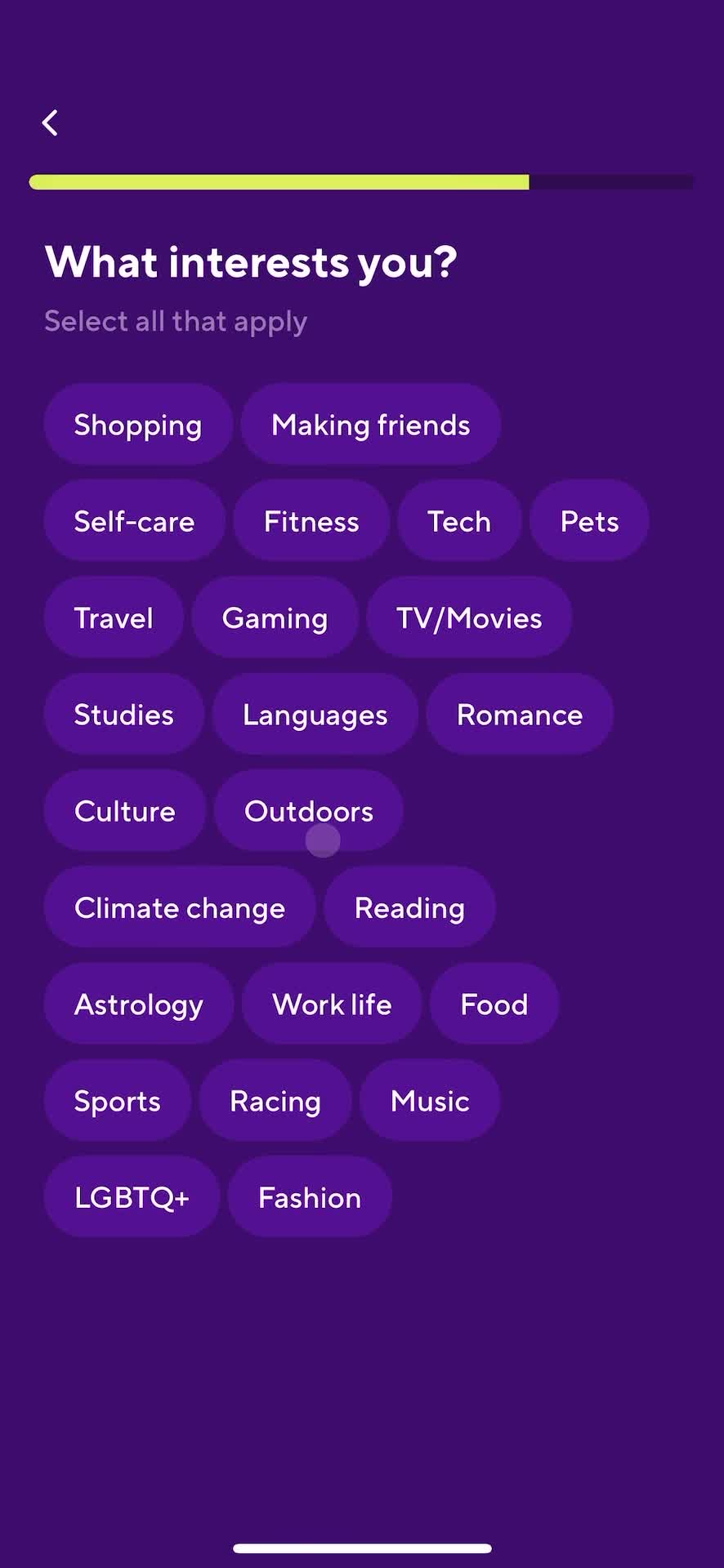Choose the Tech interest
This screenshot has width=724, height=1568.
458,520
